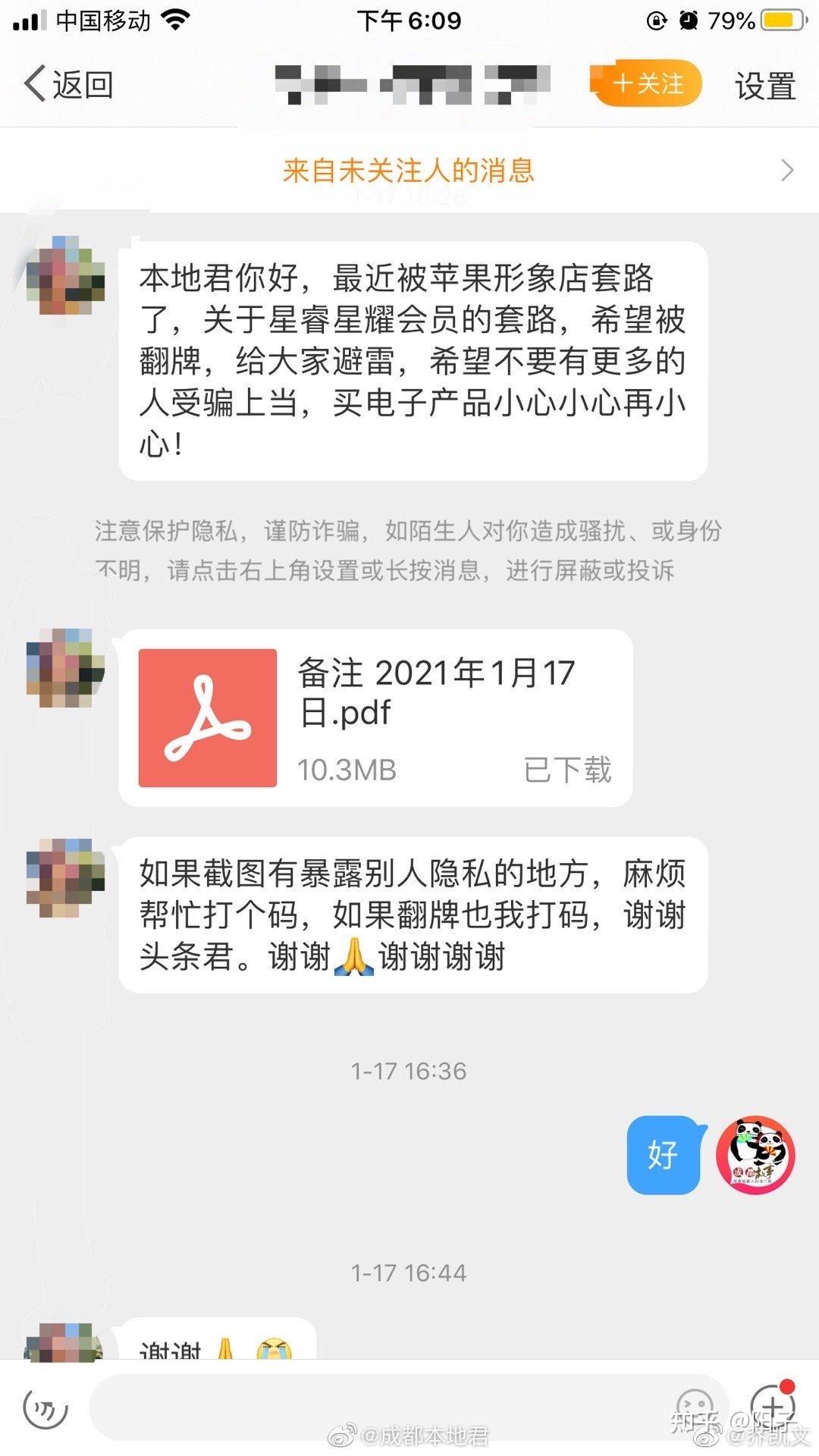Focus the message text field
This screenshot has height=1456, width=819.
click(379, 1408)
